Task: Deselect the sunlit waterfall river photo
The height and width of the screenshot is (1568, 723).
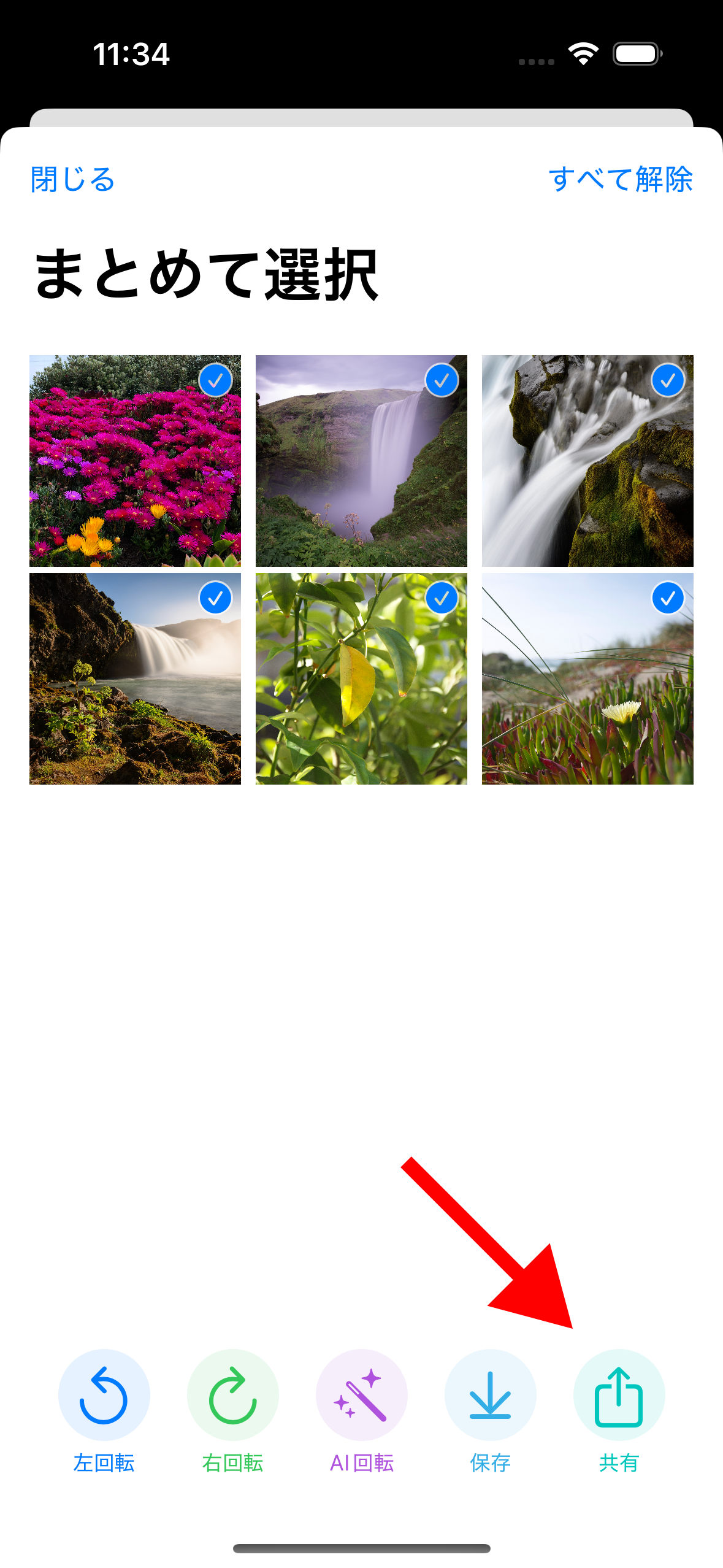Action: [135, 678]
